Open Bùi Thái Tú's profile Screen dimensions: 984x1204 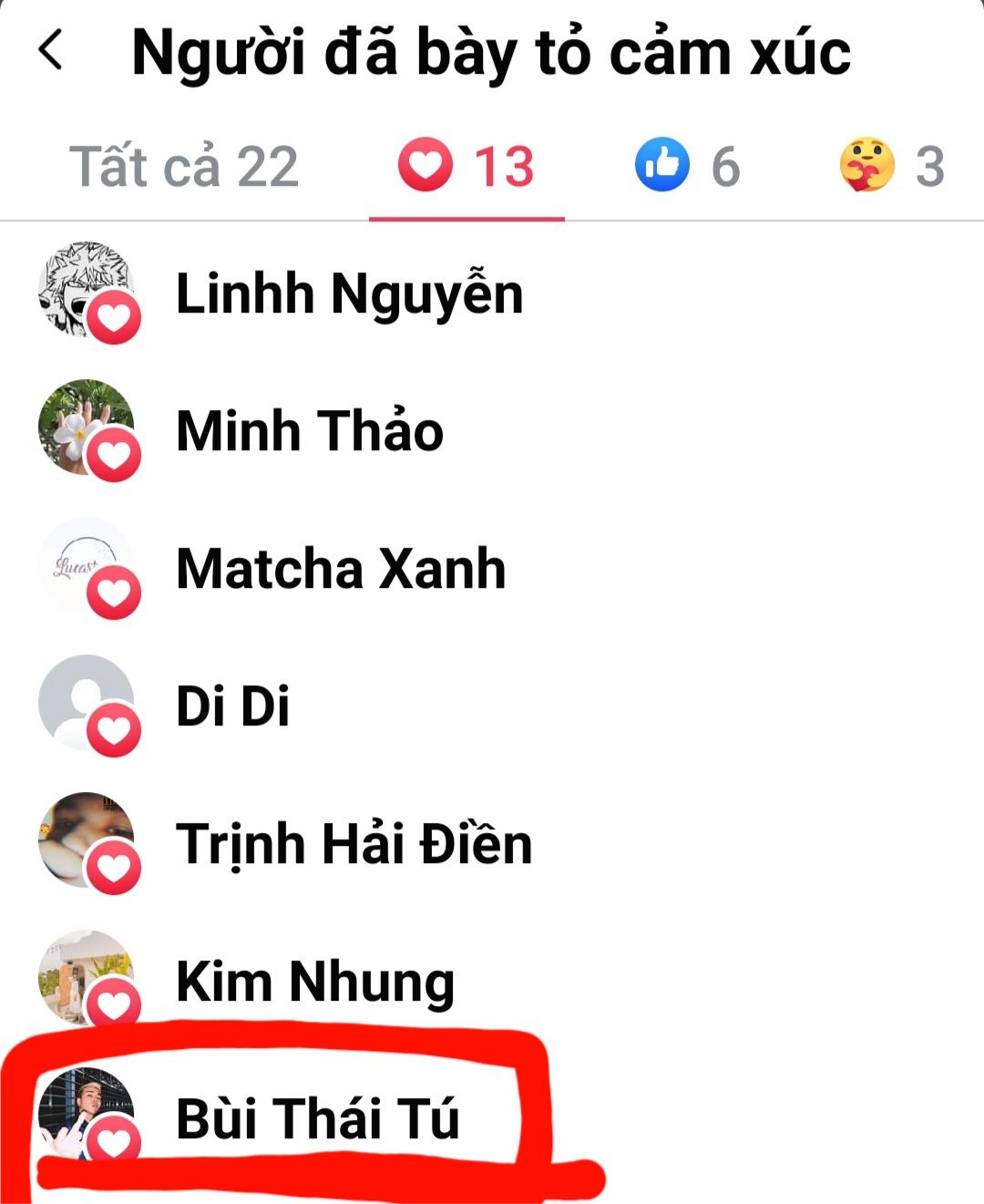317,1117
